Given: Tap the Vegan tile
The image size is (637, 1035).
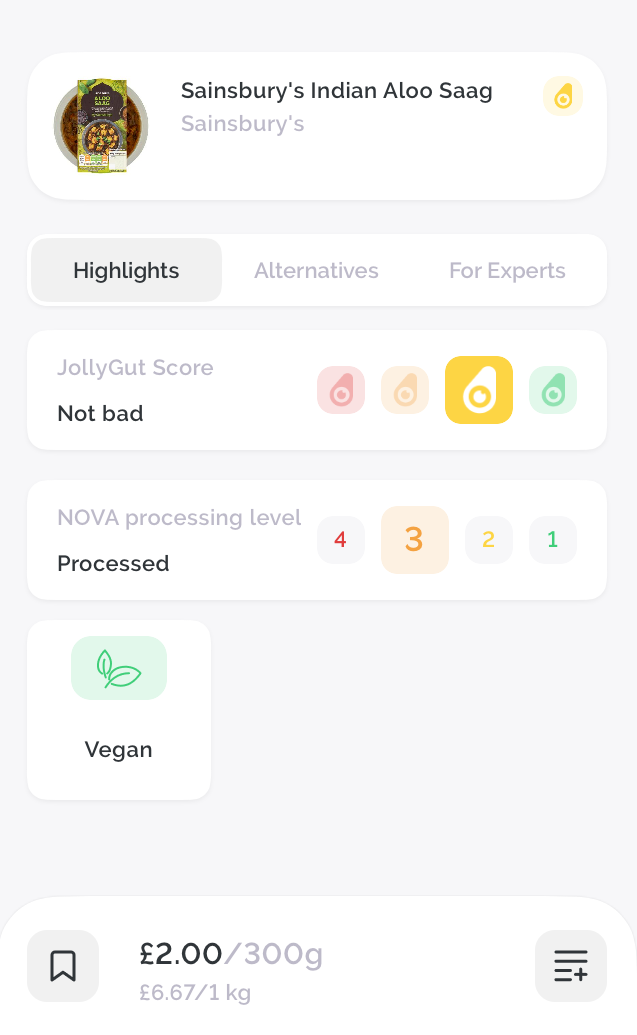Looking at the screenshot, I should 119,710.
